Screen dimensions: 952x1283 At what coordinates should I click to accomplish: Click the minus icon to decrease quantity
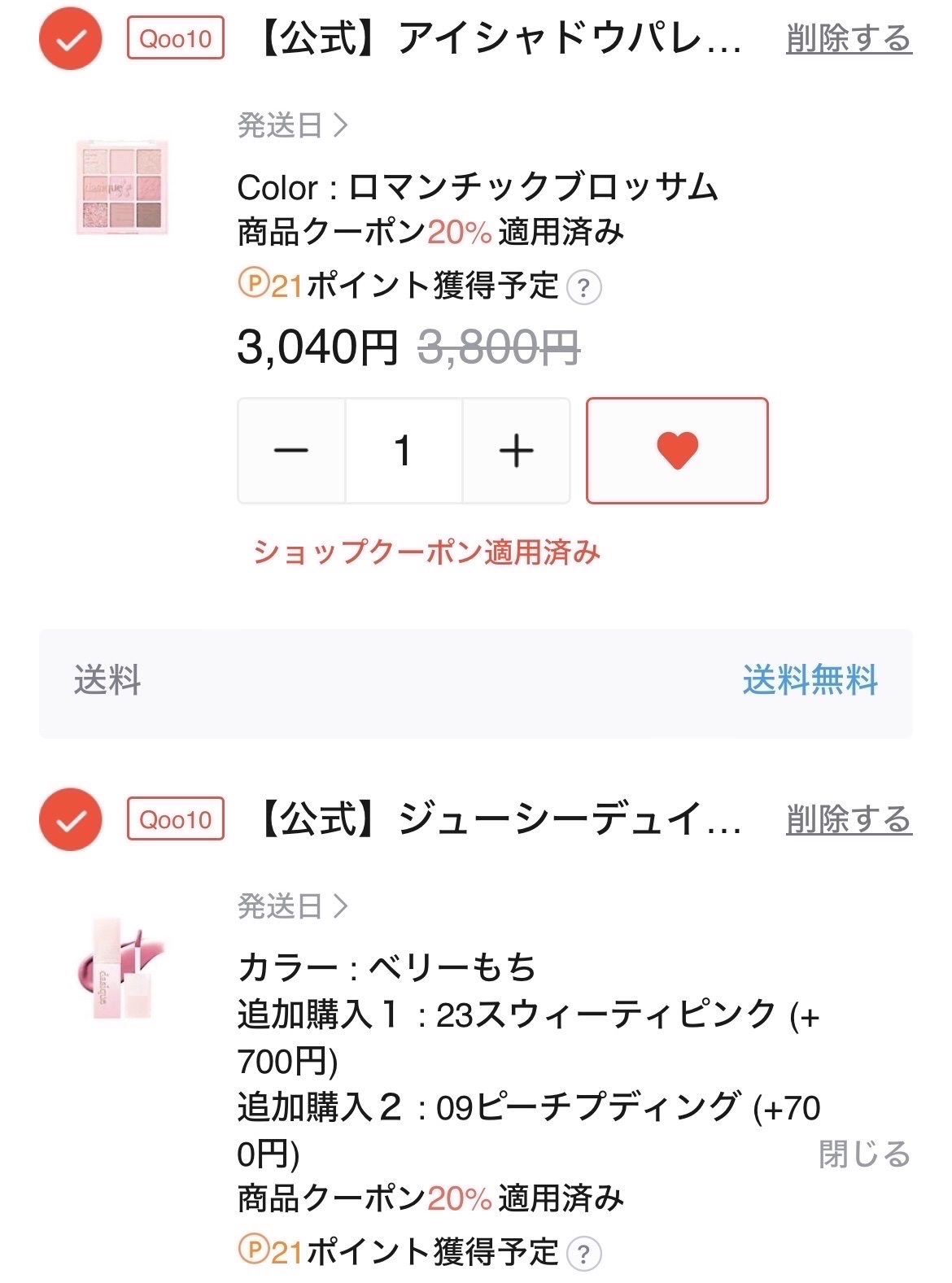click(293, 449)
